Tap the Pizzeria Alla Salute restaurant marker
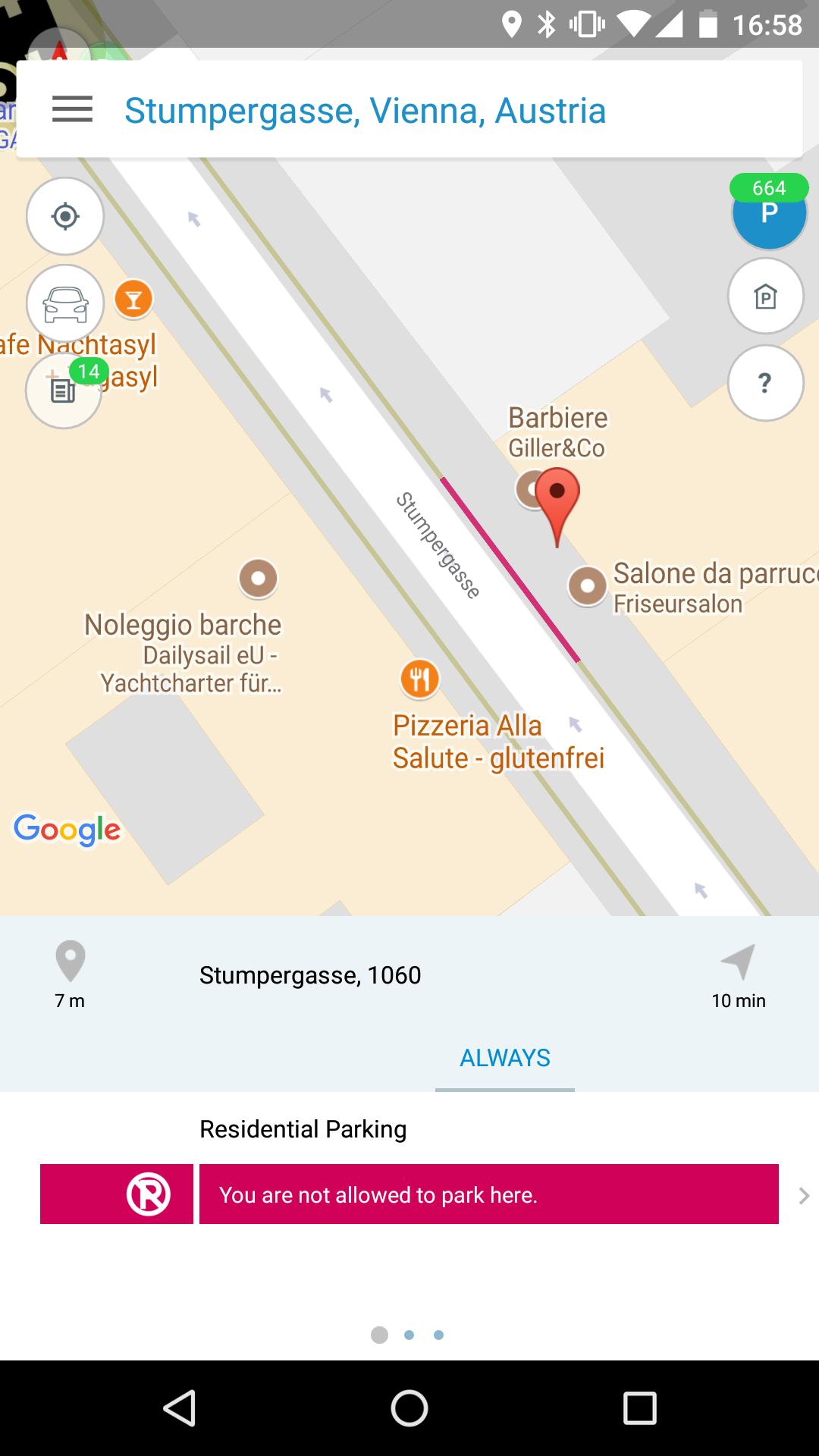This screenshot has height=1456, width=819. point(419,678)
